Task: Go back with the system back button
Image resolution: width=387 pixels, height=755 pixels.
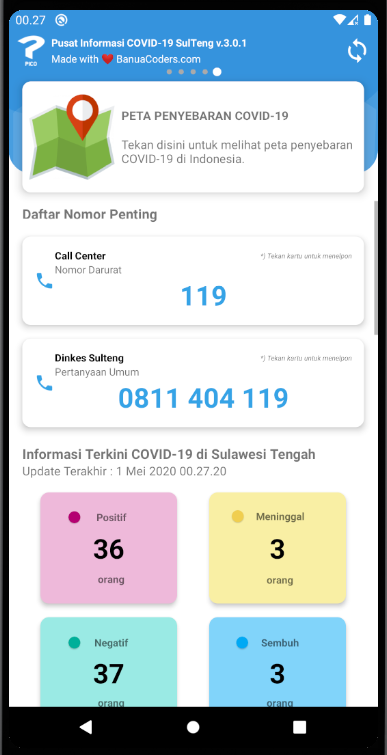Action: pos(86,727)
